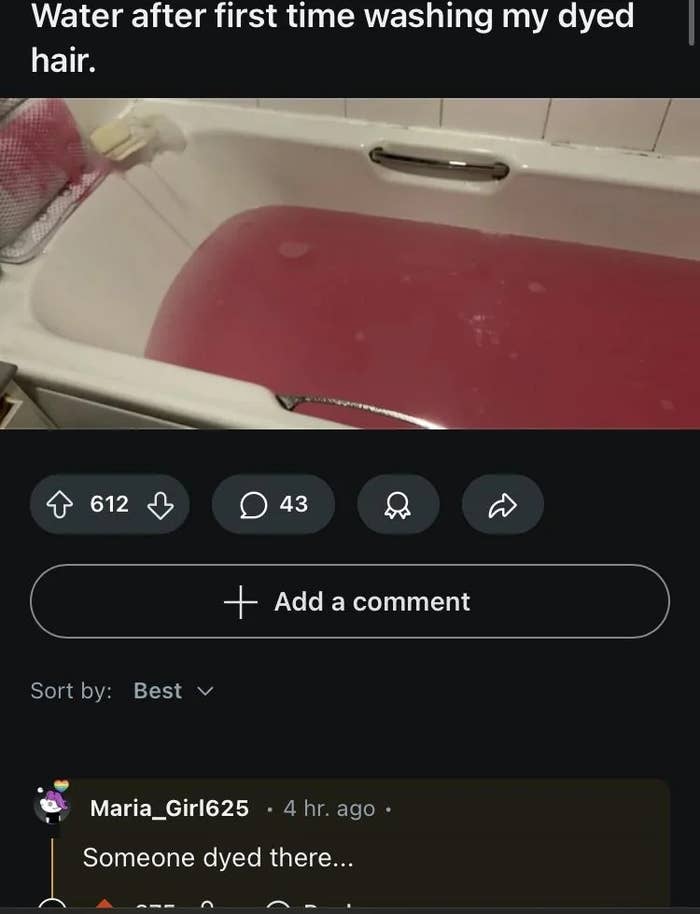Open the pink bathtub water image
700x914 pixels.
(x=350, y=264)
